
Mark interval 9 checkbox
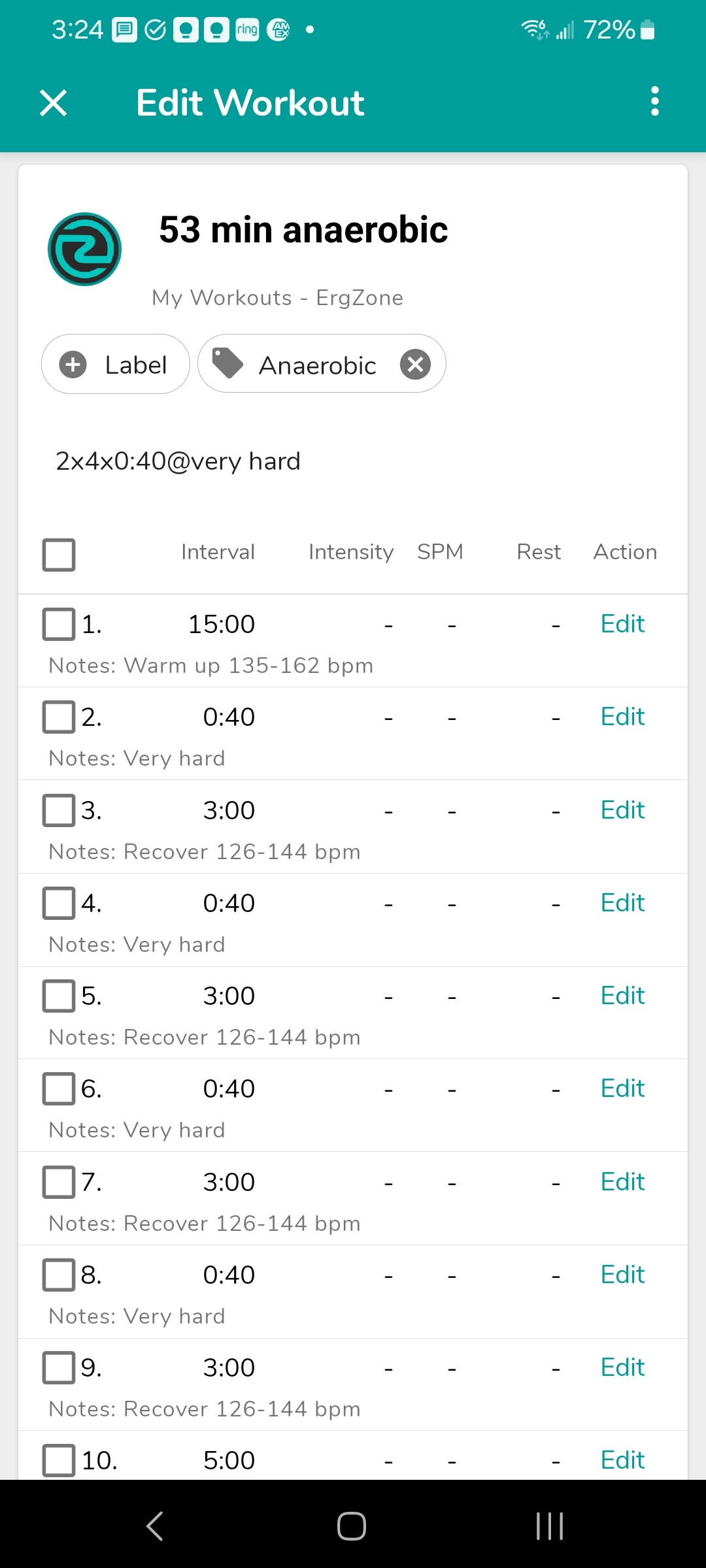click(x=59, y=1367)
